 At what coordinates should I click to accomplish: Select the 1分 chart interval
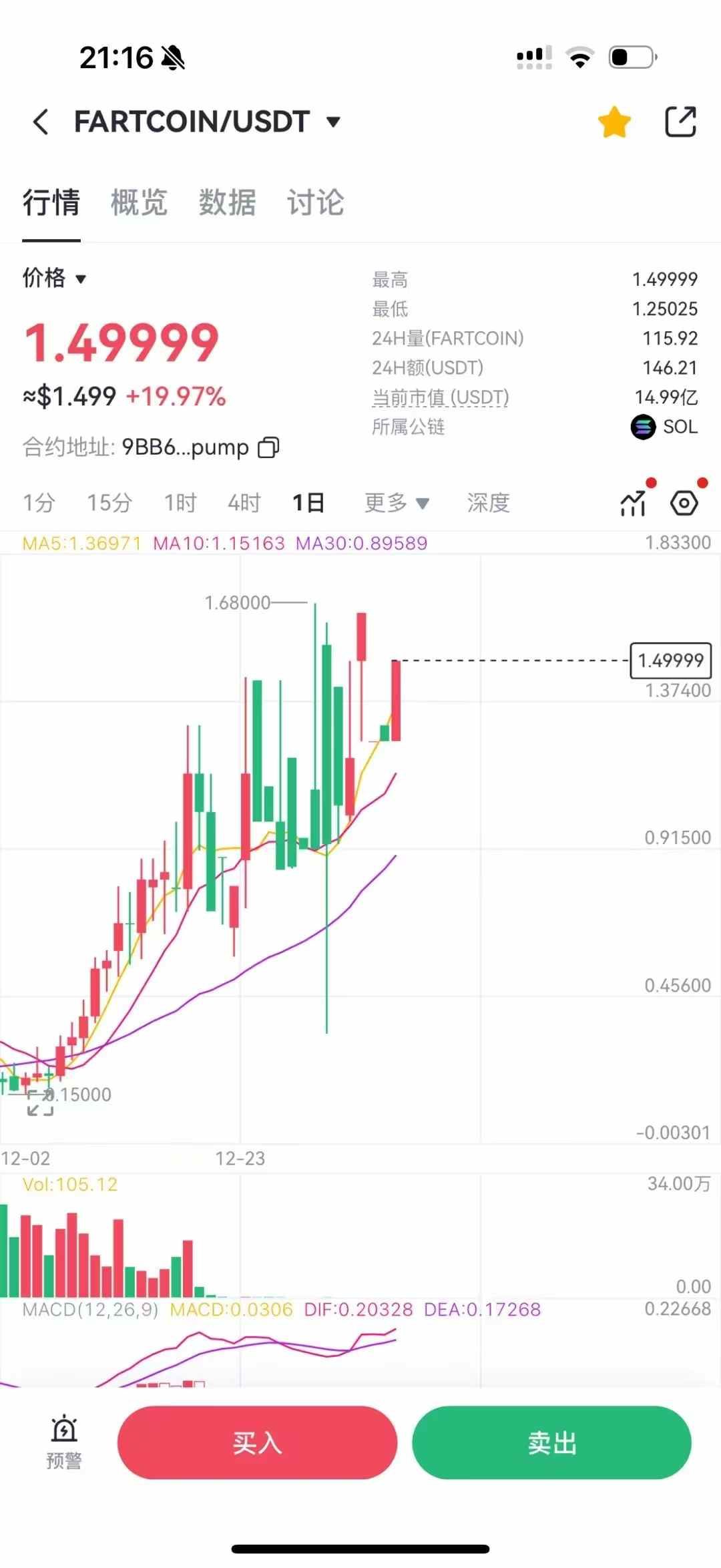pyautogui.click(x=39, y=502)
